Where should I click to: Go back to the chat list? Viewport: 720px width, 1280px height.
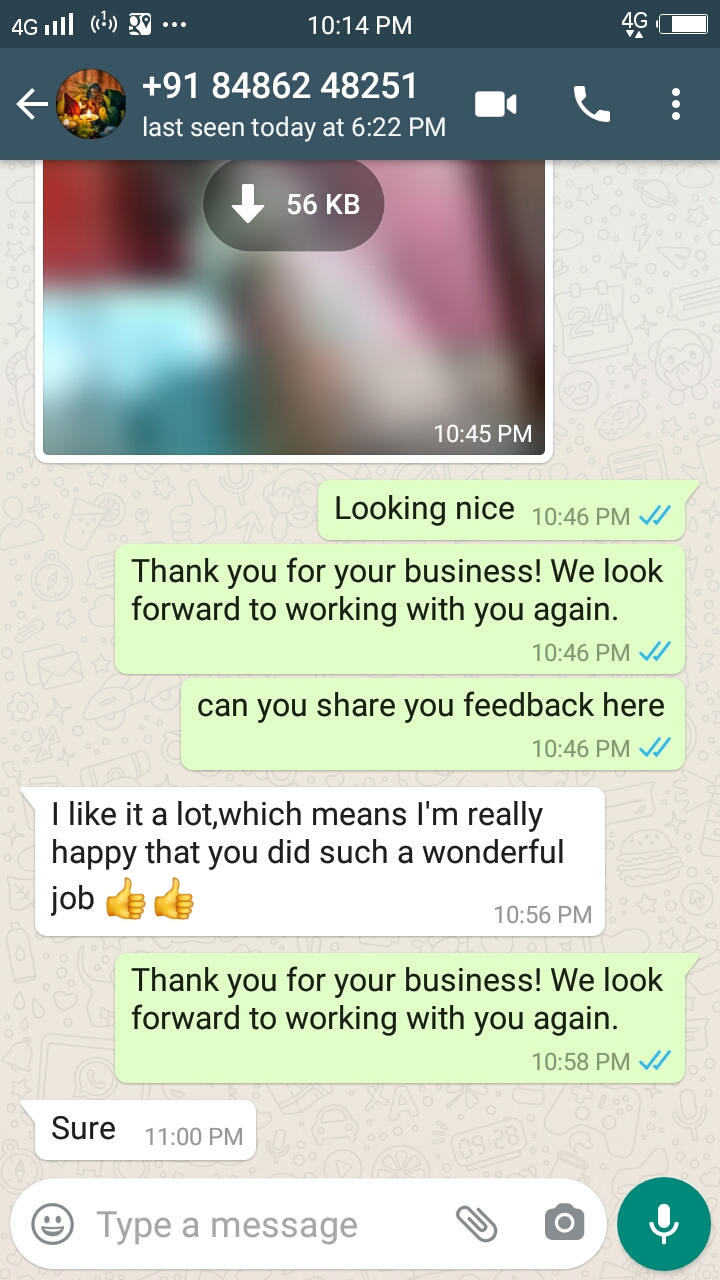pyautogui.click(x=31, y=104)
